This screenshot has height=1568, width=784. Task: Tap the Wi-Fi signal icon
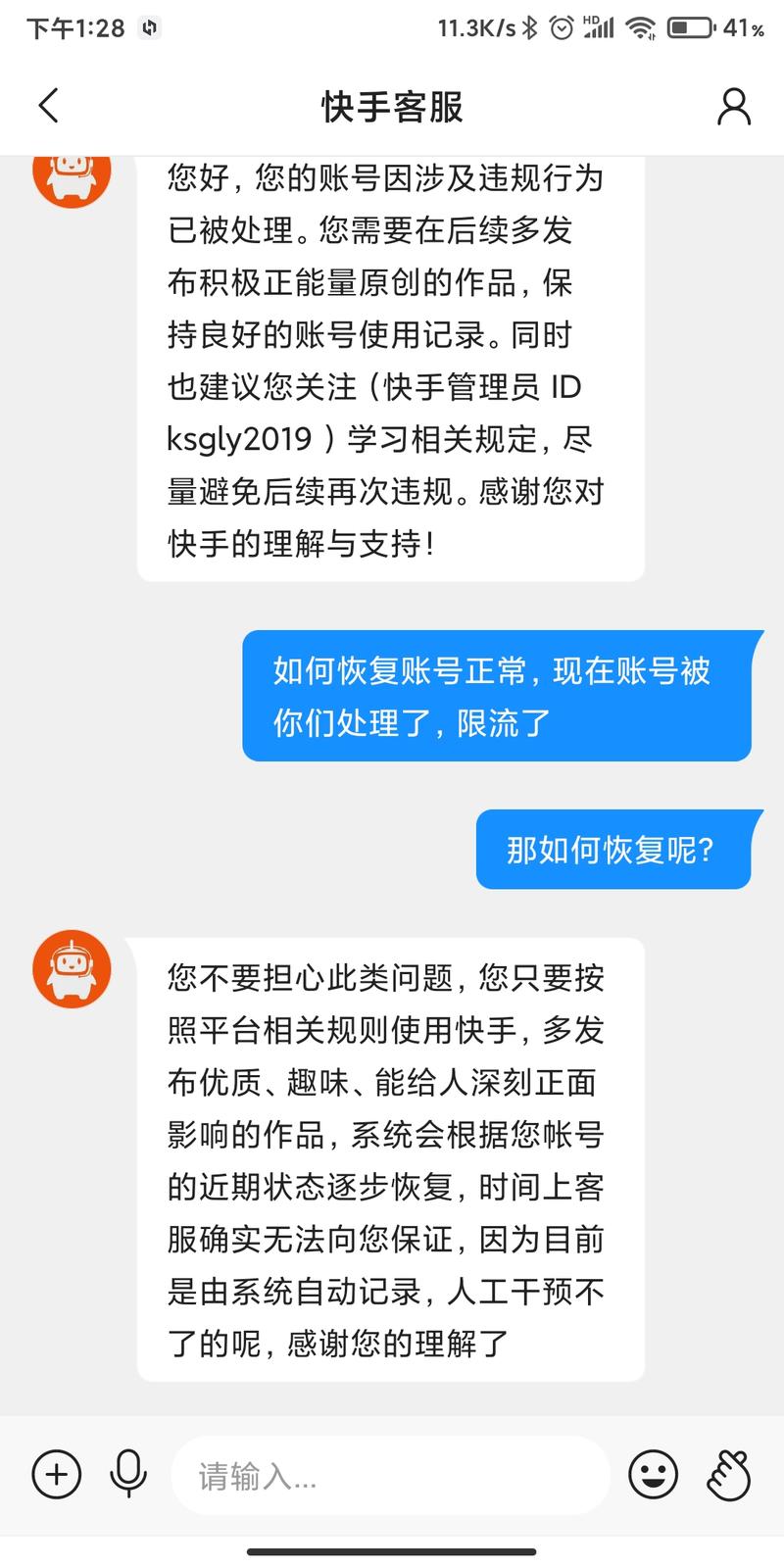[x=642, y=28]
